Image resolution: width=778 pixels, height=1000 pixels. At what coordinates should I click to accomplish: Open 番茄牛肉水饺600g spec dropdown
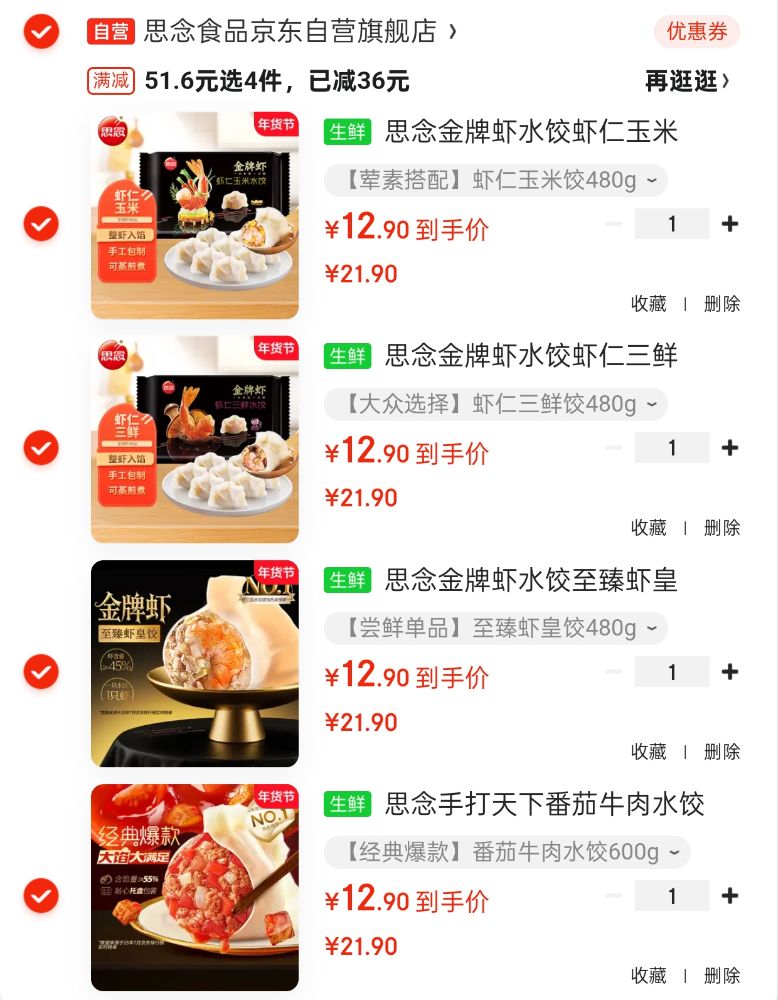click(x=507, y=853)
